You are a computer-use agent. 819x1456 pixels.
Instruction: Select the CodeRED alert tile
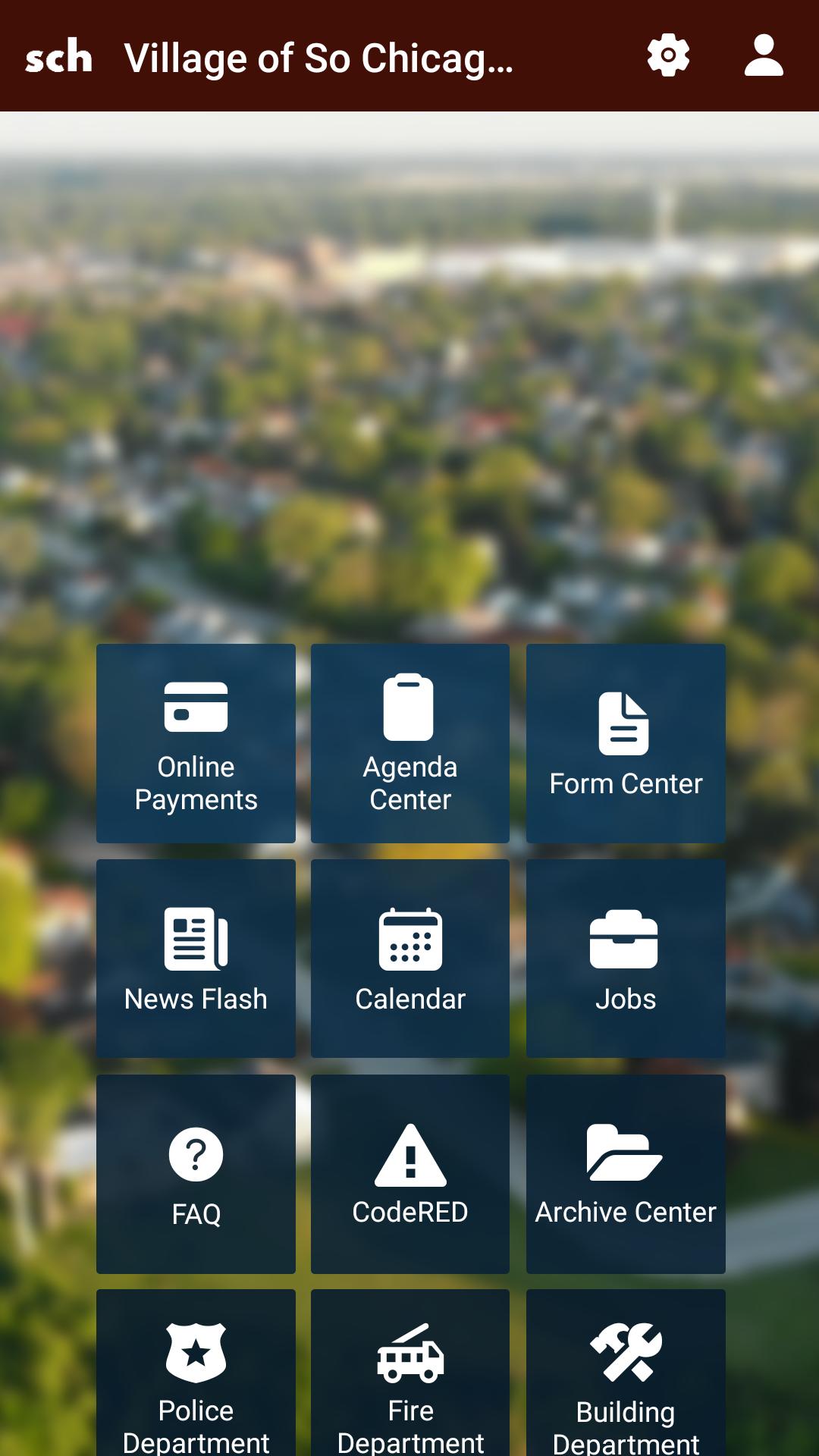410,1174
